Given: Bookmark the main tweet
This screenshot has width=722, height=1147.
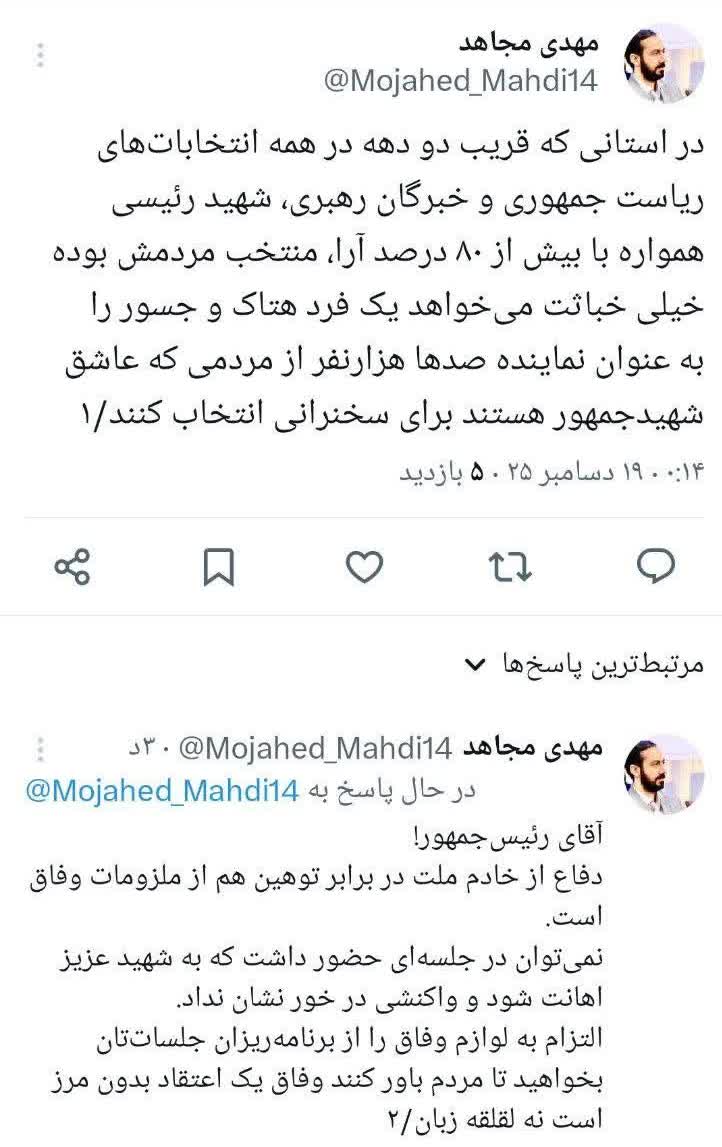Looking at the screenshot, I should pos(218,567).
